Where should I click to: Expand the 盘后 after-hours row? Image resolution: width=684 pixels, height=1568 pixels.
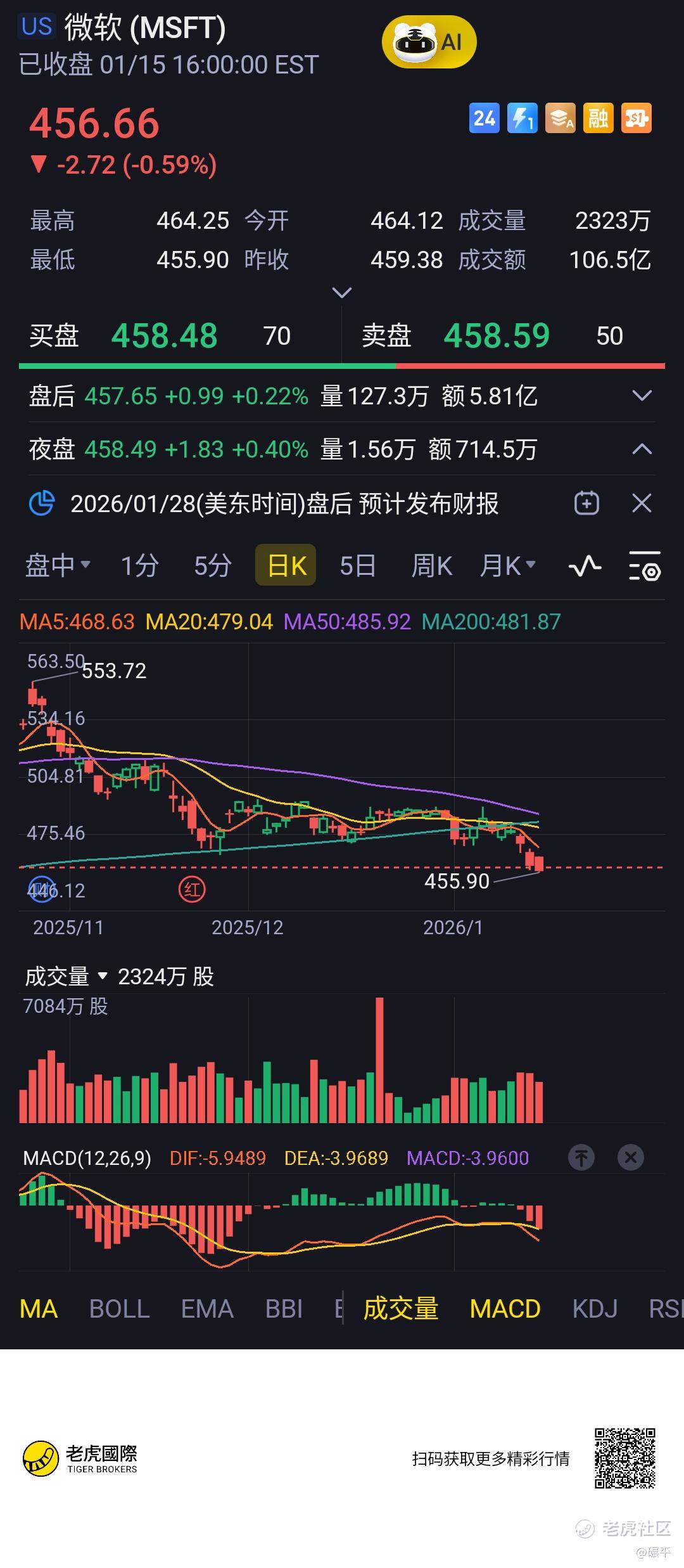coord(642,396)
